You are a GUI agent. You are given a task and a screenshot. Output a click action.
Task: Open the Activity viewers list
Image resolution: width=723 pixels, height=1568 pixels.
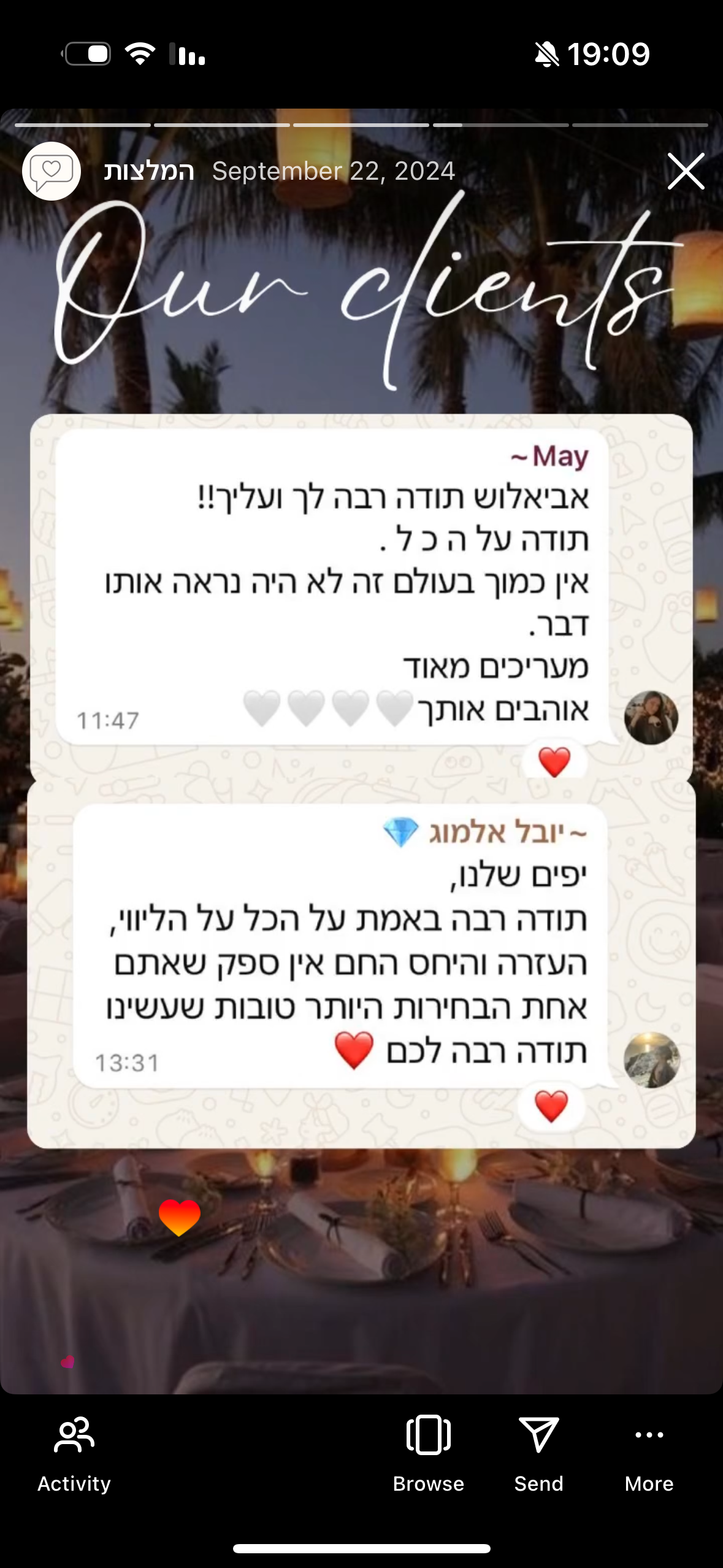coord(74,1451)
